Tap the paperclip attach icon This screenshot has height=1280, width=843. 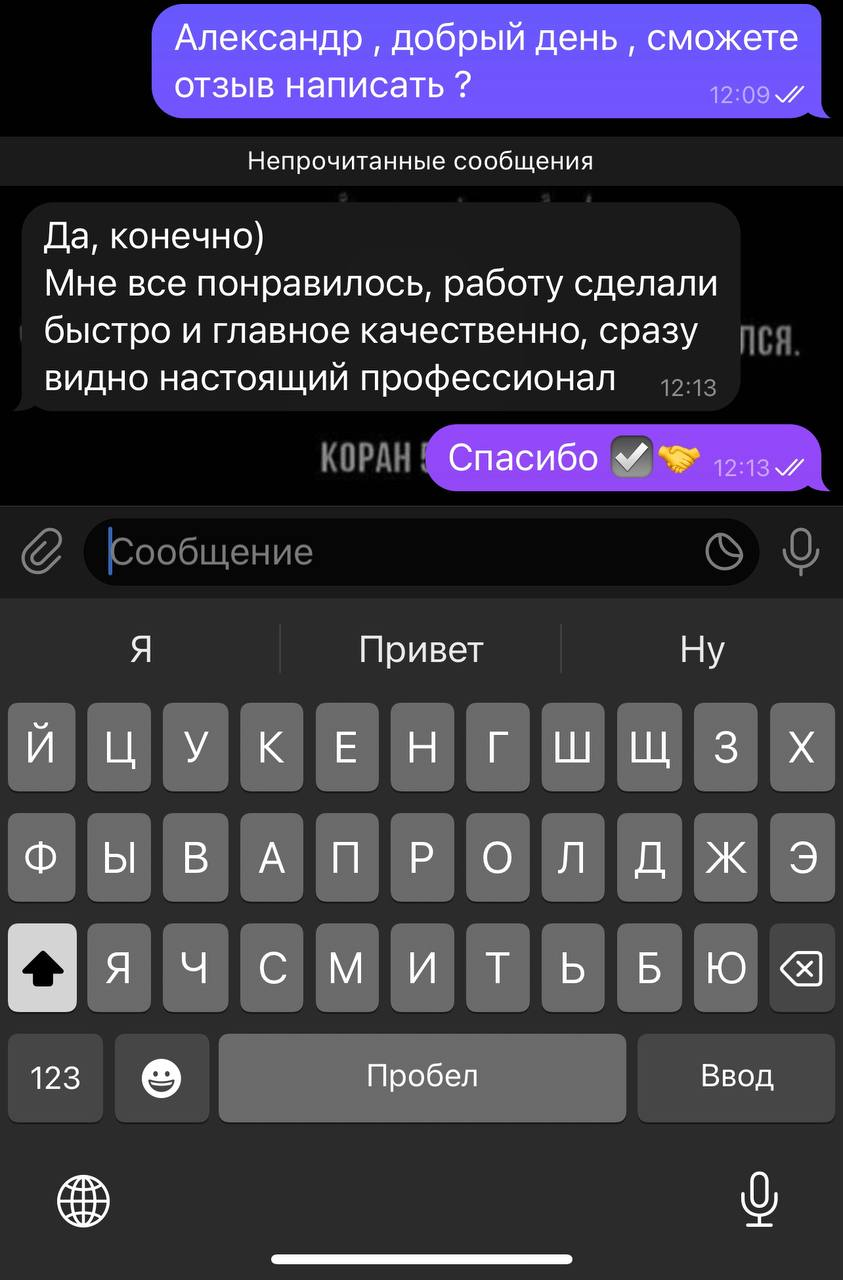tap(41, 551)
